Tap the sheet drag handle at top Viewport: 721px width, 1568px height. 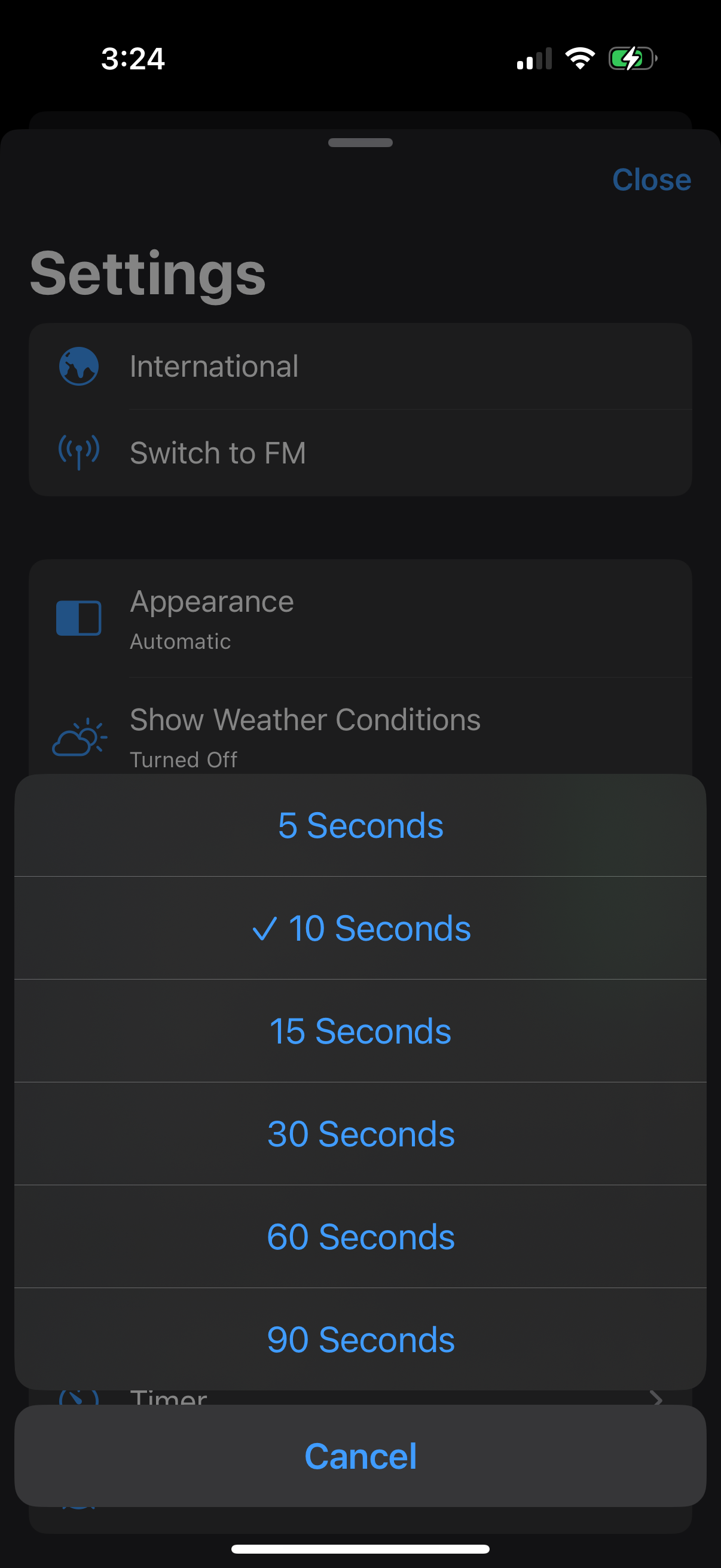click(x=360, y=142)
